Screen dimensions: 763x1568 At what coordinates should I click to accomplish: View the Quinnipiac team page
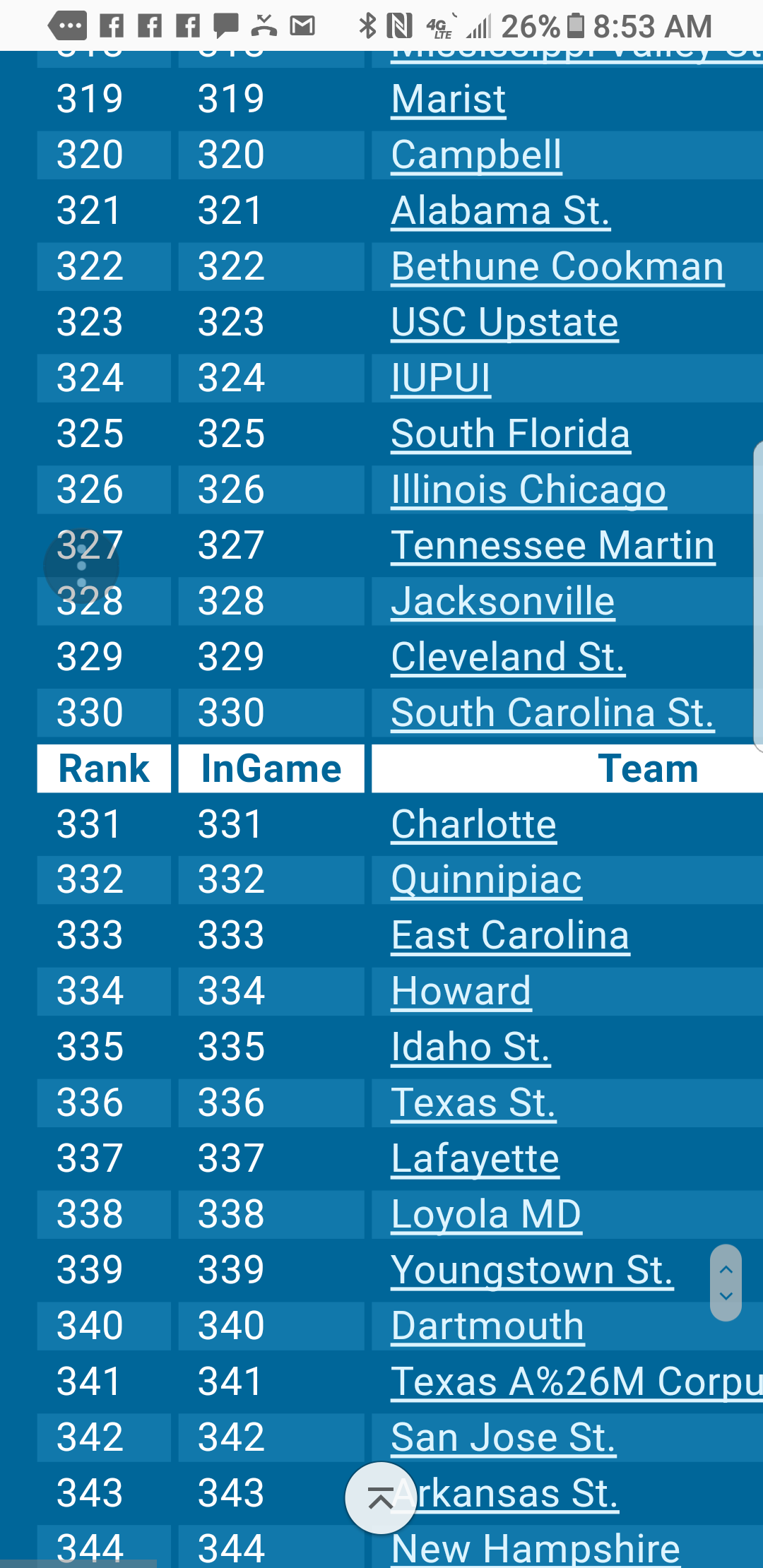click(x=487, y=880)
